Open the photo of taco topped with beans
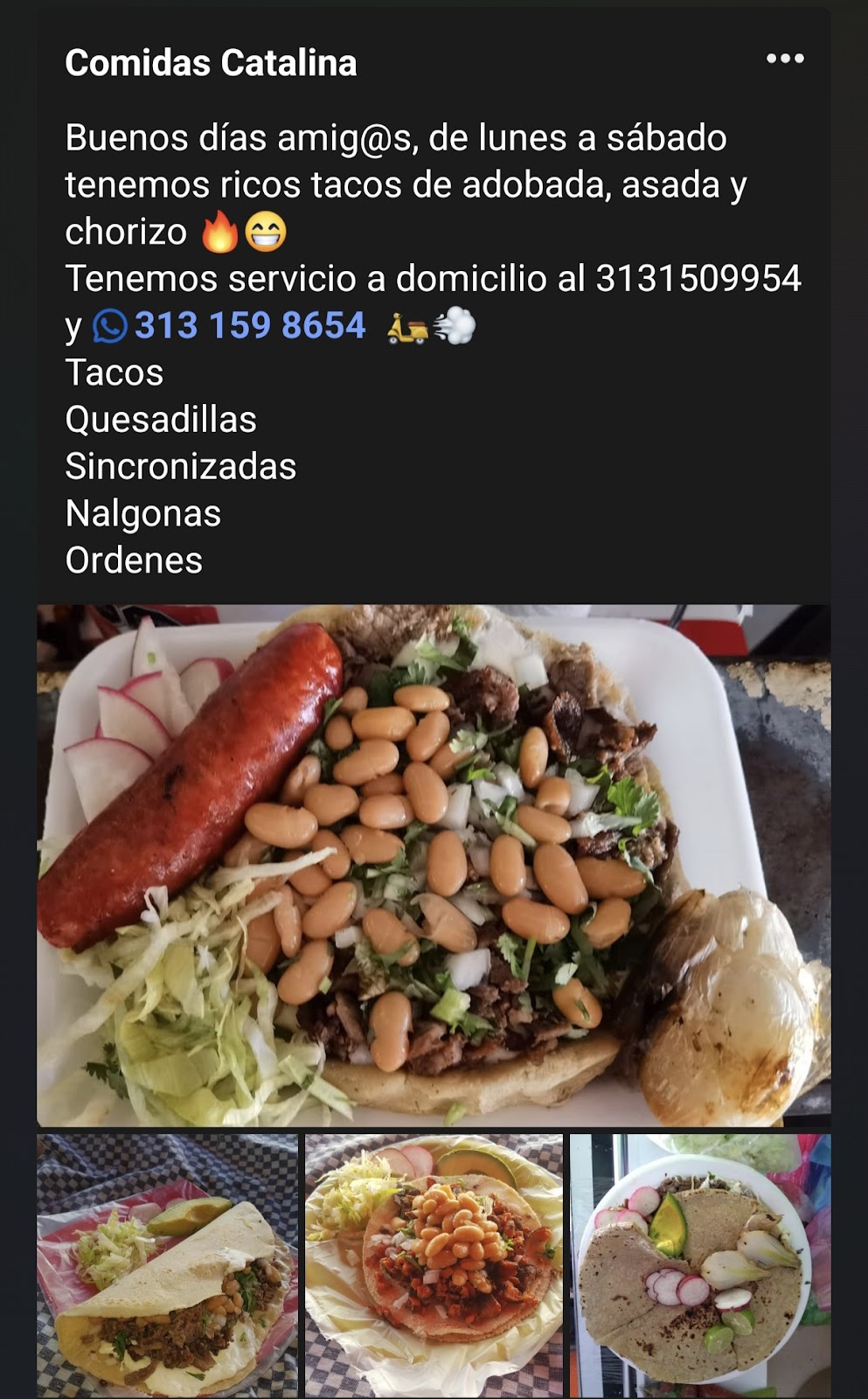Viewport: 868px width, 1399px height. tap(434, 1264)
